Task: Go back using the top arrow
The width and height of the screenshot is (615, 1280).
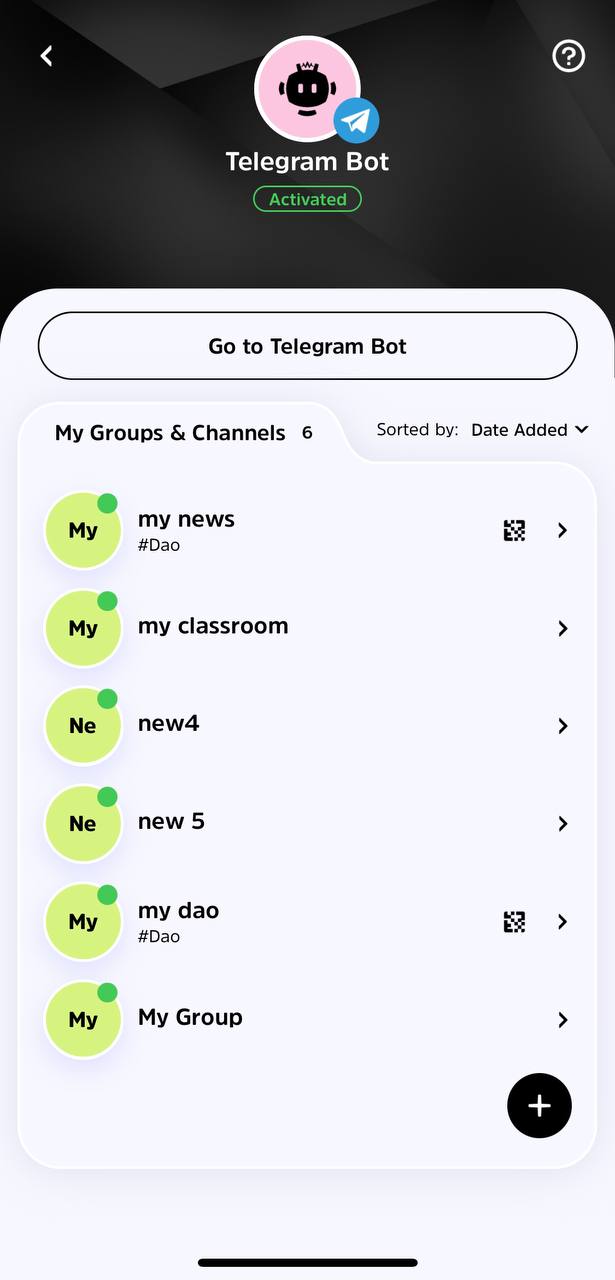Action: coord(46,56)
